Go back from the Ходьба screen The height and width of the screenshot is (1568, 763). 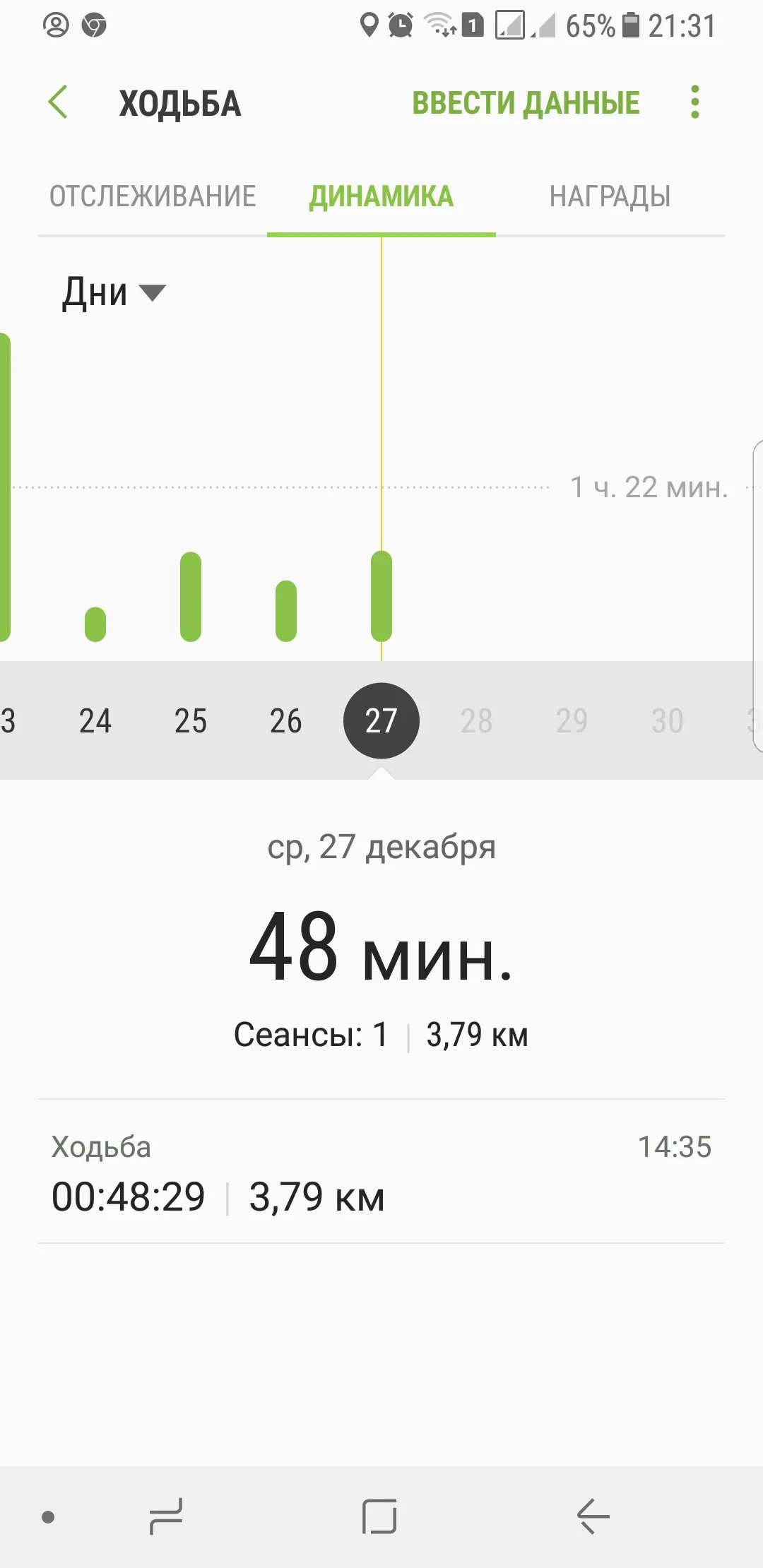(58, 102)
